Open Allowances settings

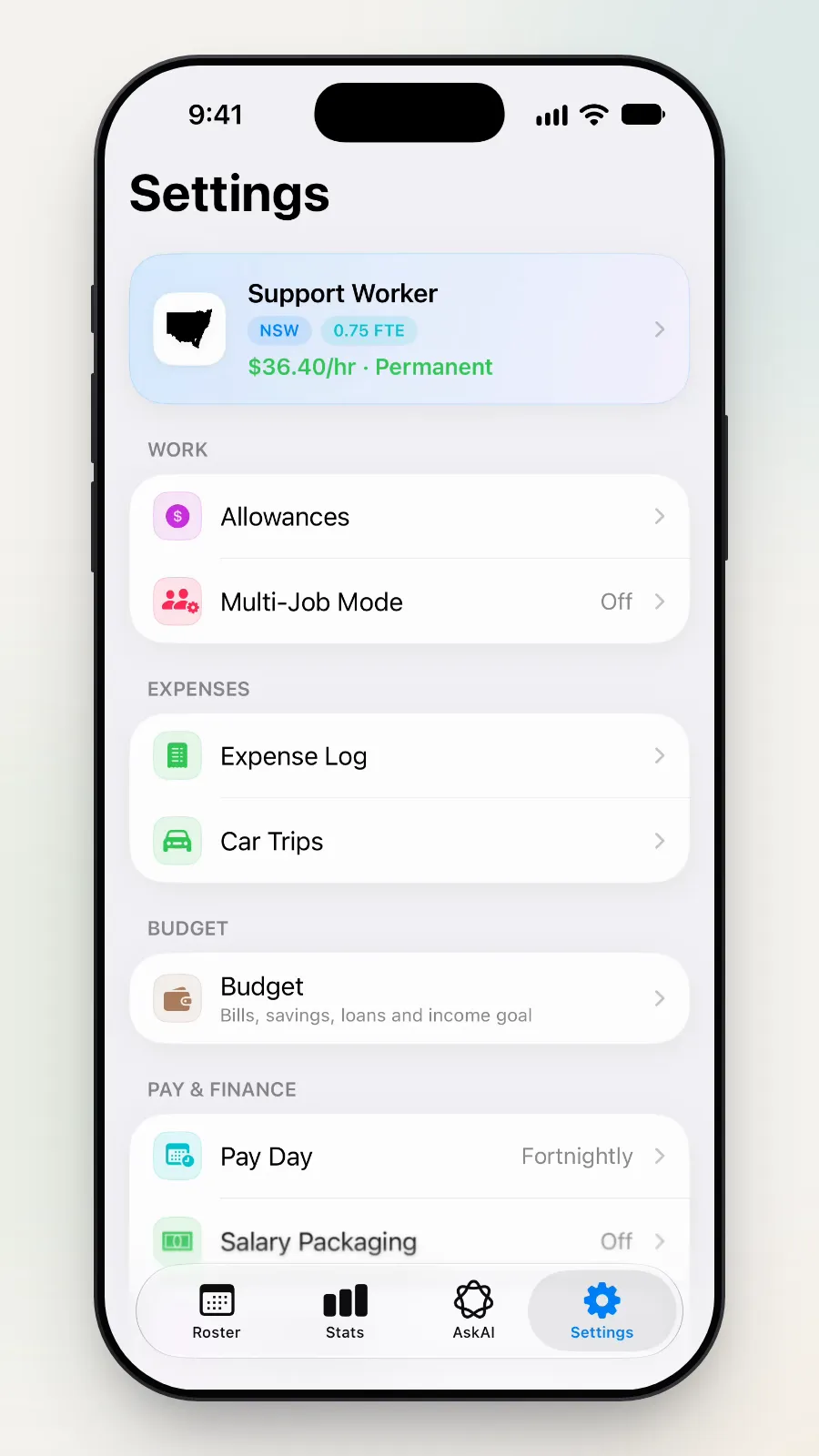click(409, 516)
